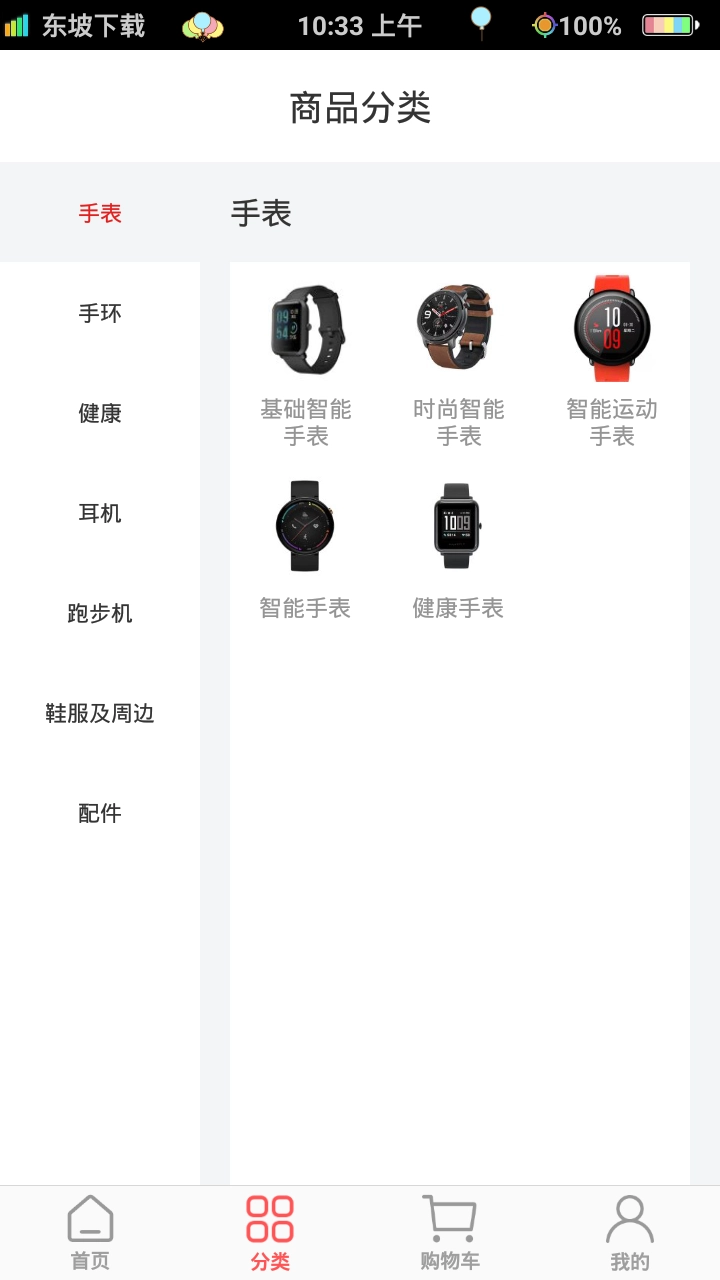Viewport: 720px width, 1280px height.
Task: Open 时尚智能手表 product
Action: click(458, 330)
